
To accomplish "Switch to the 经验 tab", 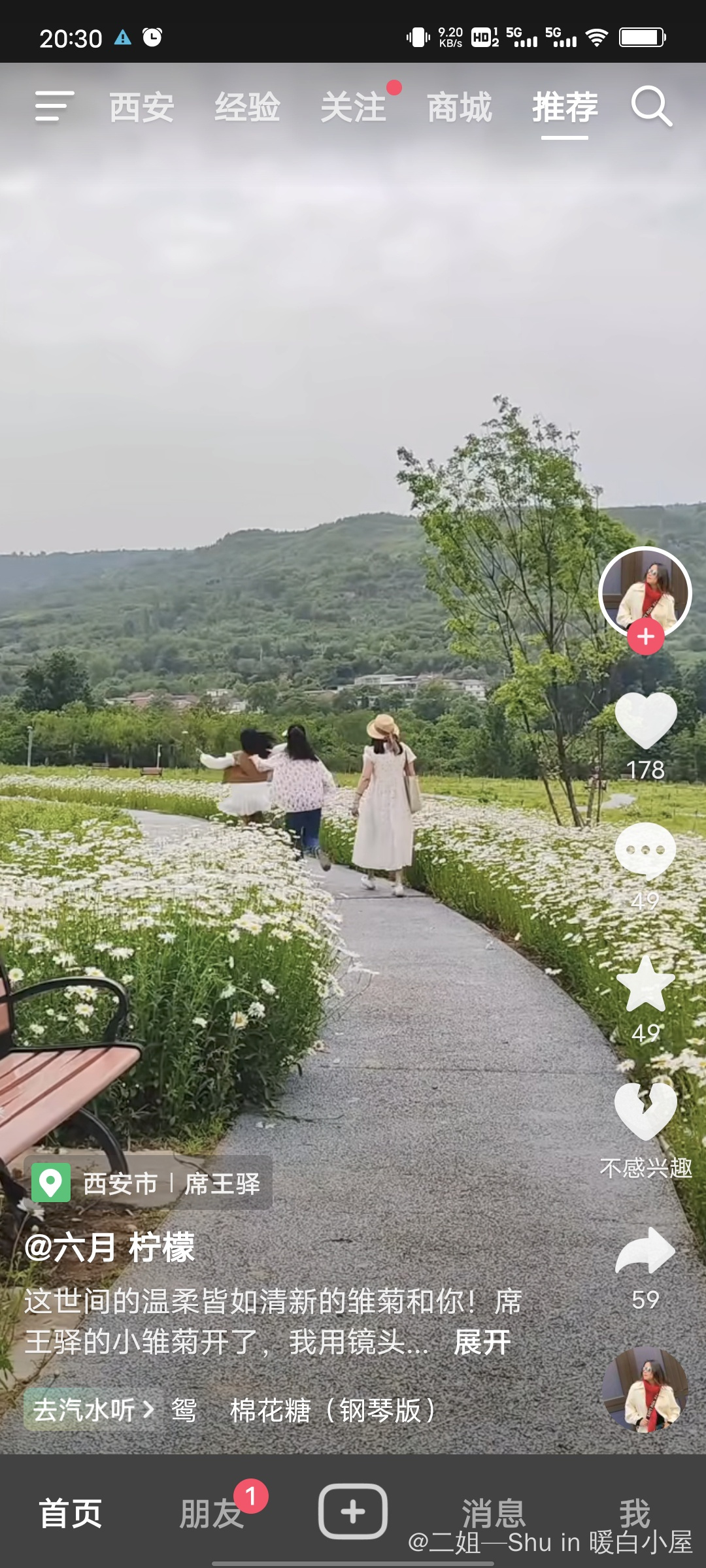I will click(x=248, y=108).
